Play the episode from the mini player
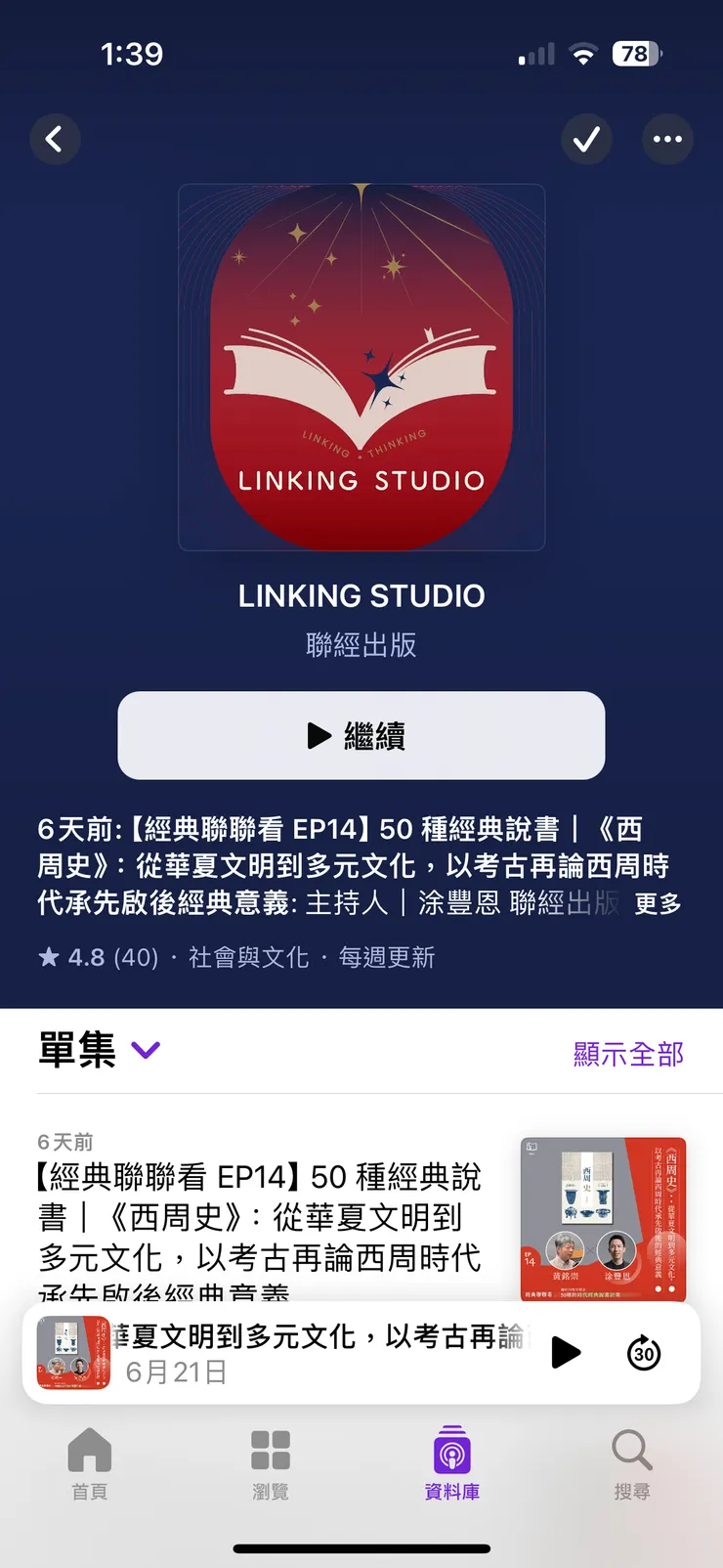 coord(565,1353)
